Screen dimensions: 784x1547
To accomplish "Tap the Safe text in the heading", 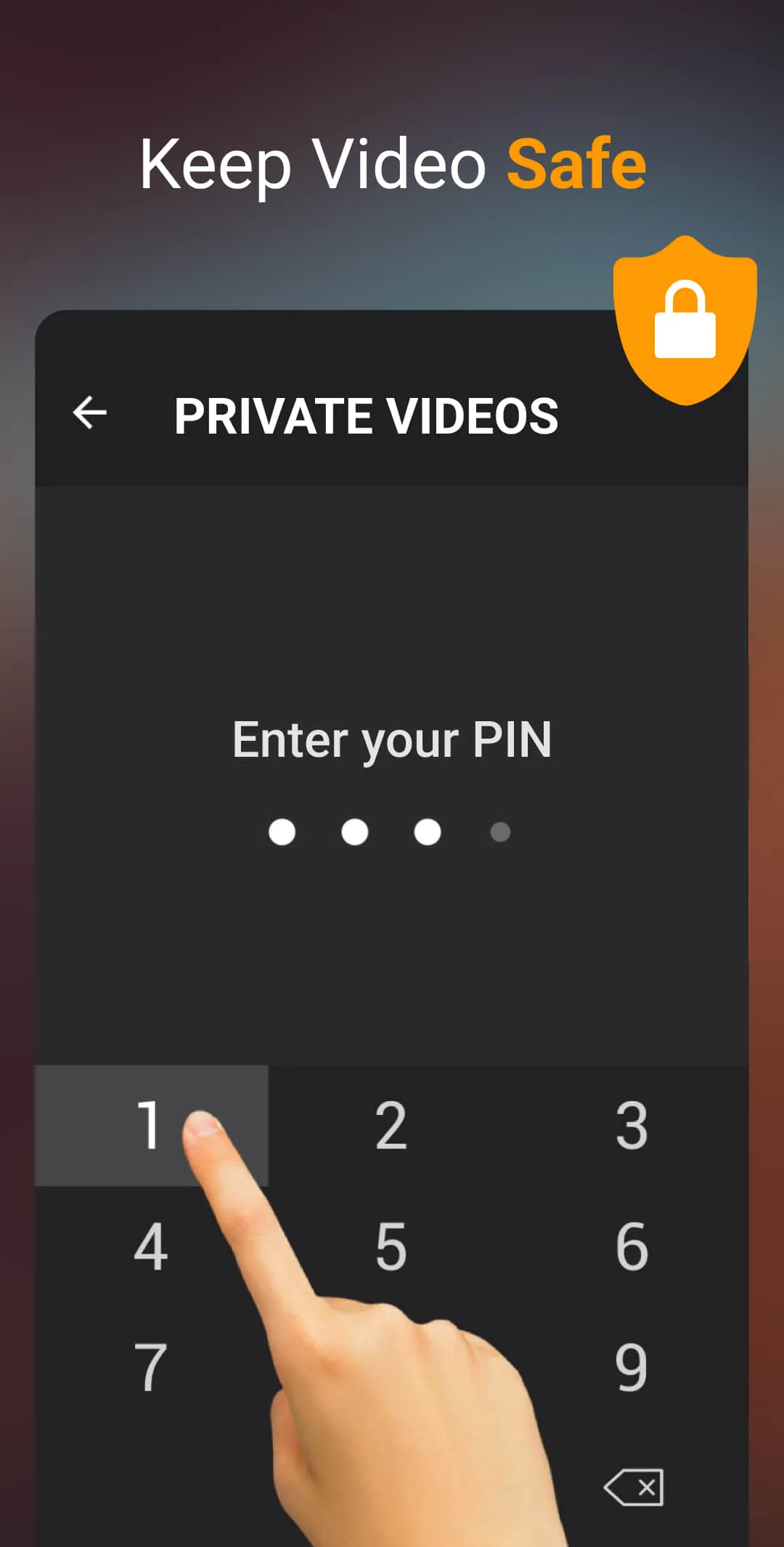I will click(x=577, y=163).
